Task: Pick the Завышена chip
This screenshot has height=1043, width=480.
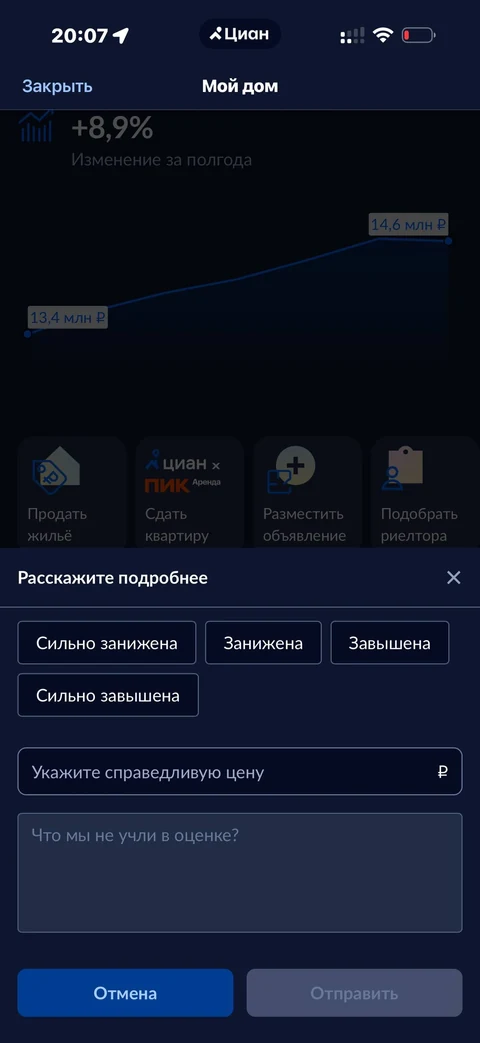Action: click(x=390, y=643)
